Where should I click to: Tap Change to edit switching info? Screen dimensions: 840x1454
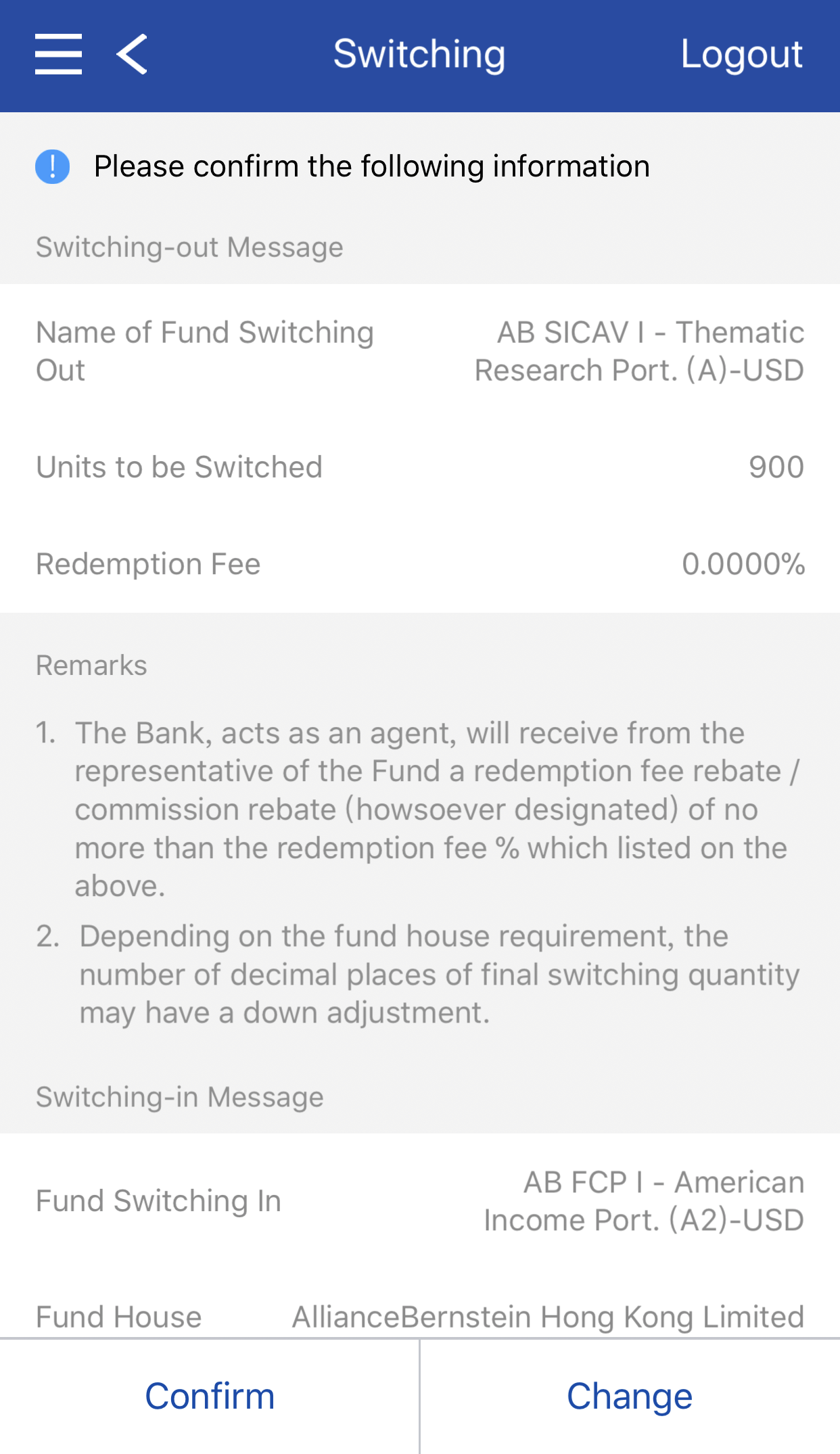point(629,1397)
